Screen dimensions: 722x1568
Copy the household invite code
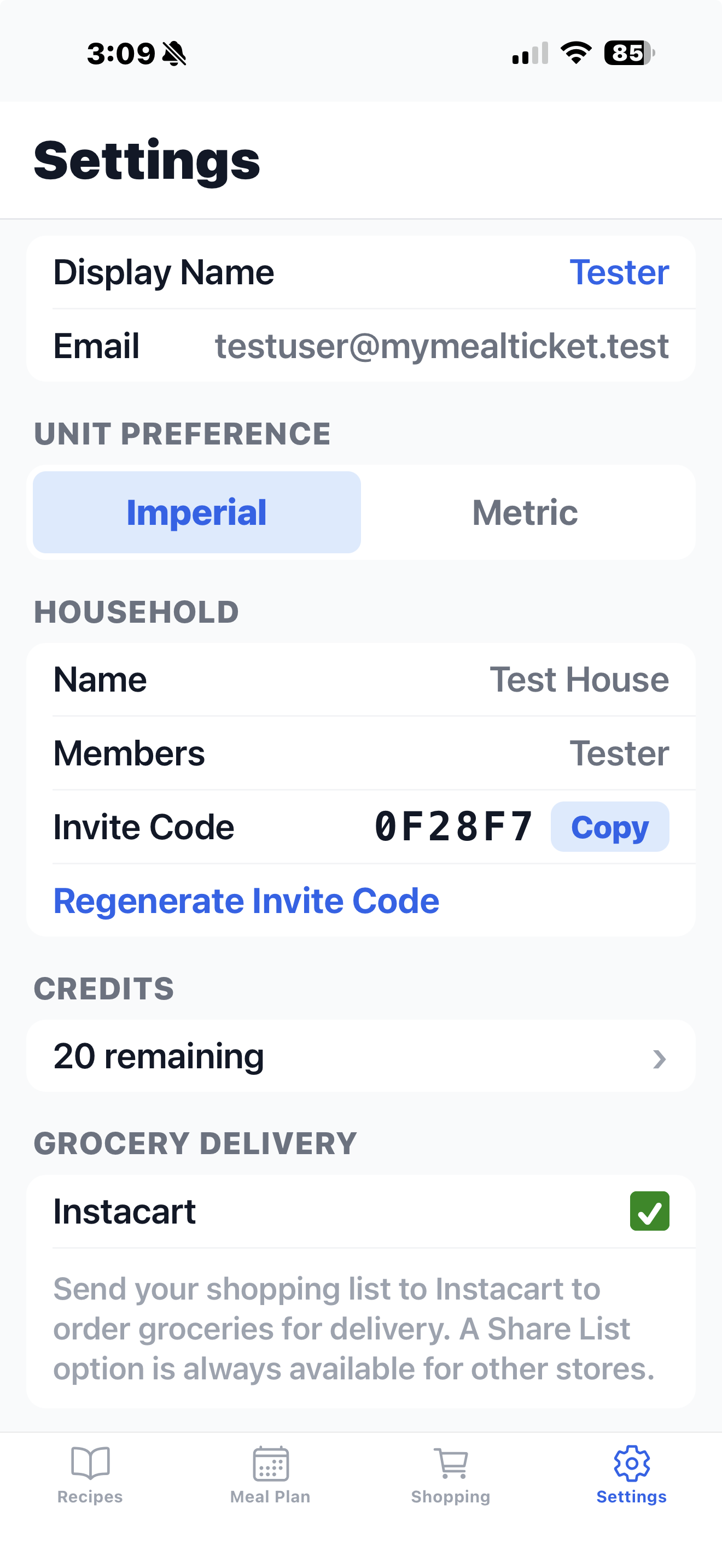[609, 826]
